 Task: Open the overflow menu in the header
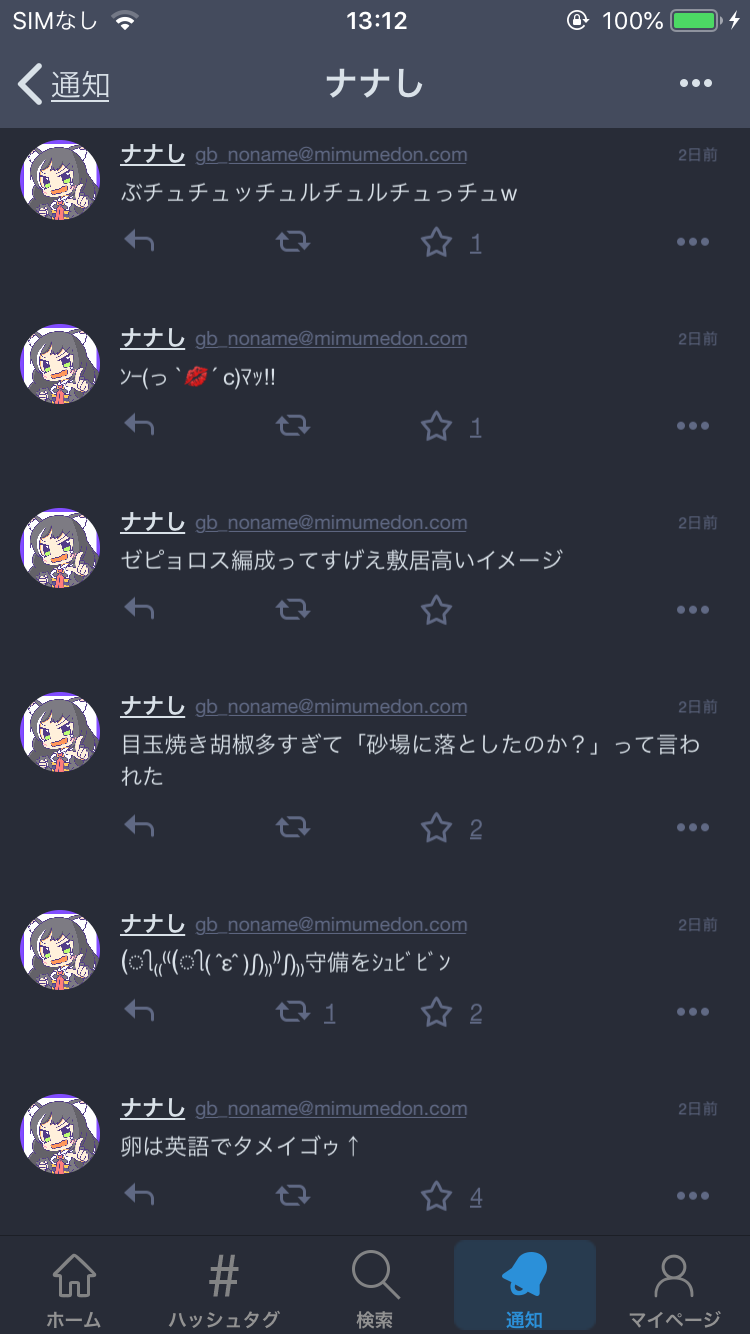(x=695, y=84)
